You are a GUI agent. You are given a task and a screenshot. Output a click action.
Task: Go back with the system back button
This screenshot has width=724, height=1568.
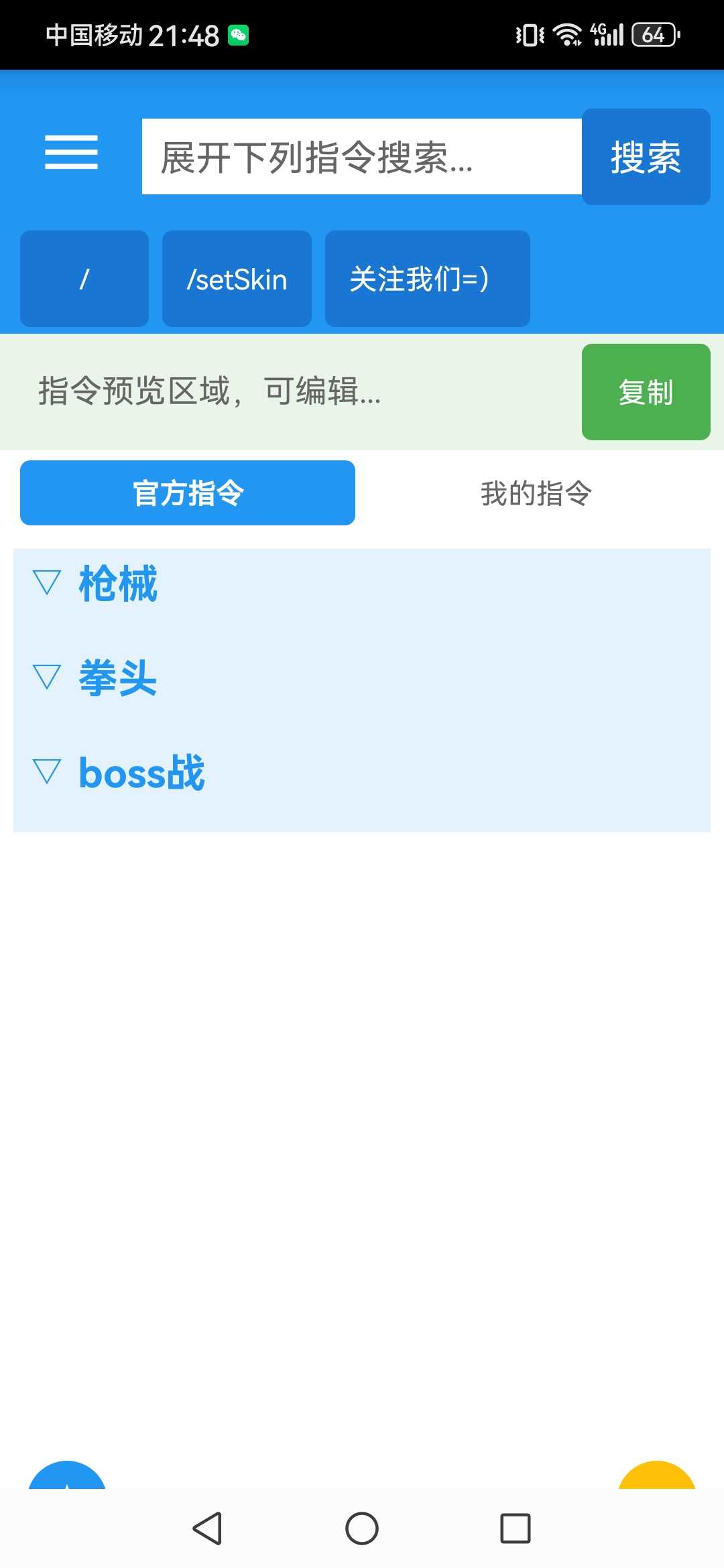207,1528
